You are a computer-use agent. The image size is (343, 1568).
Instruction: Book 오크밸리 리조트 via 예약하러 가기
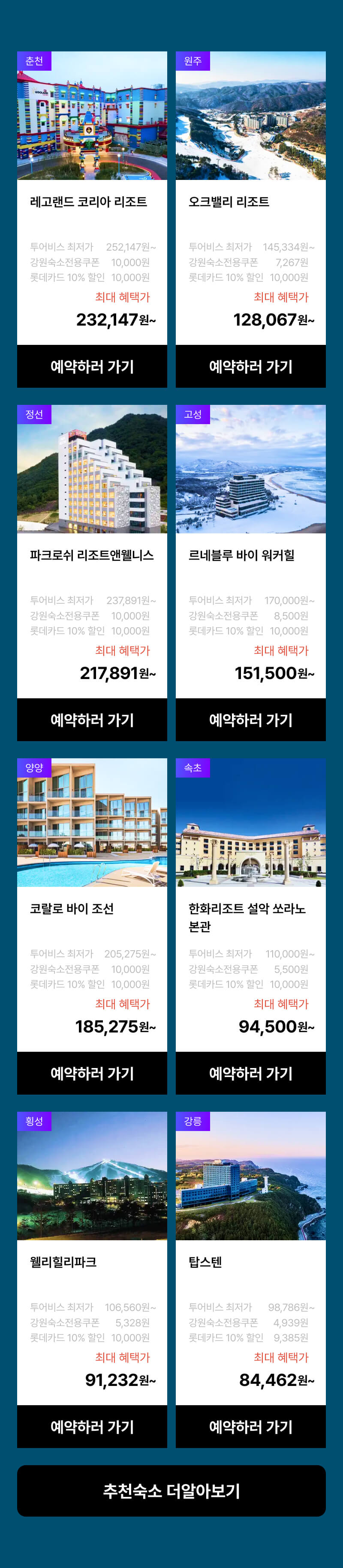250,366
